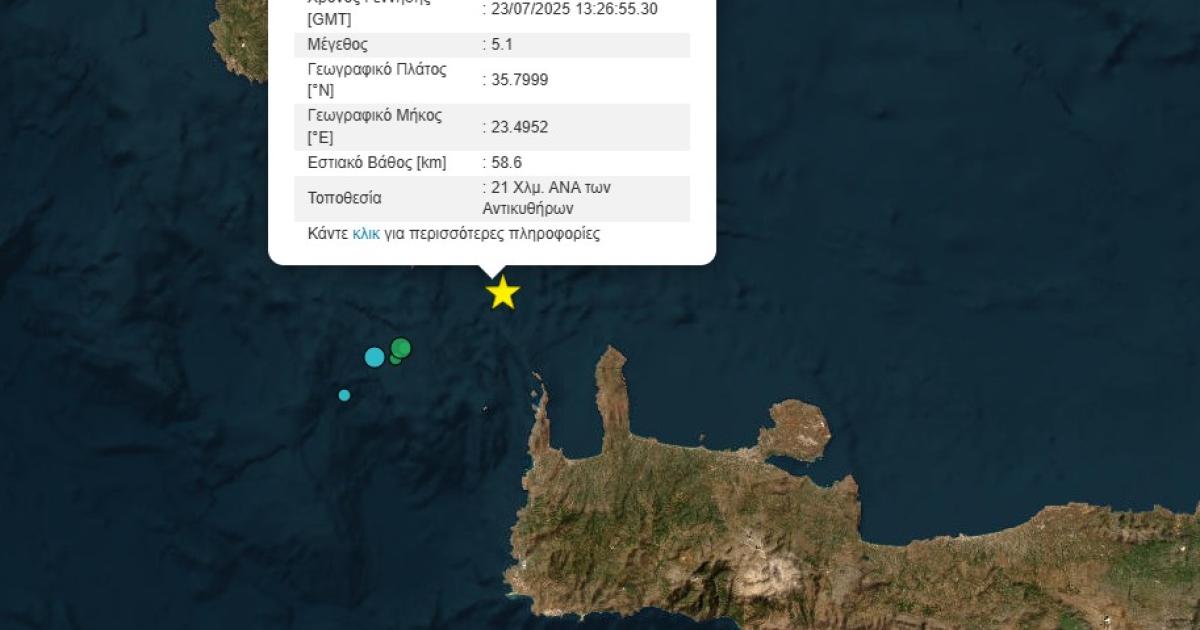Select the large green earthquake marker
Image resolution: width=1200 pixels, height=630 pixels.
pos(401,347)
